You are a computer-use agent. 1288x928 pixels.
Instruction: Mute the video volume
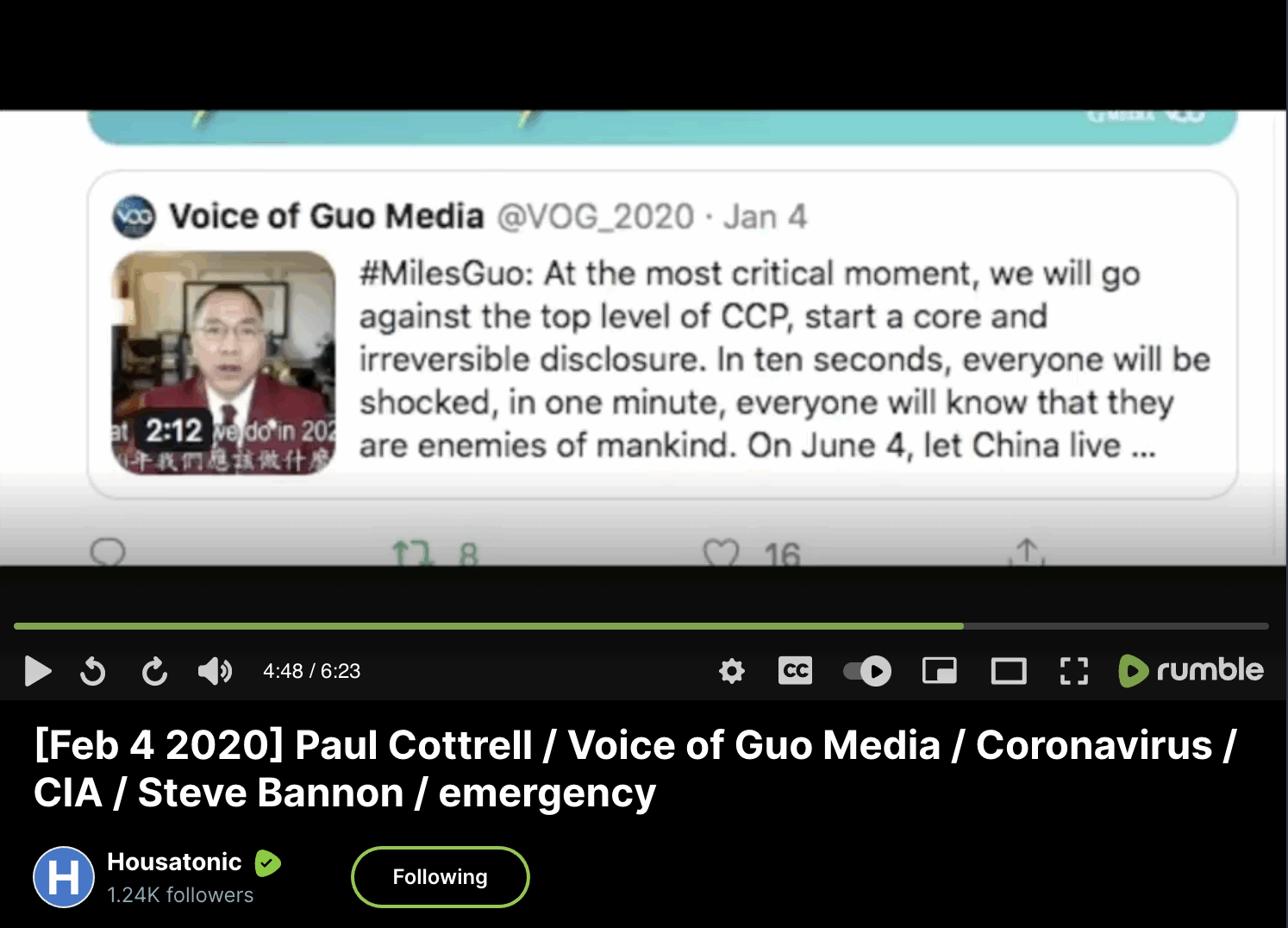click(x=215, y=671)
